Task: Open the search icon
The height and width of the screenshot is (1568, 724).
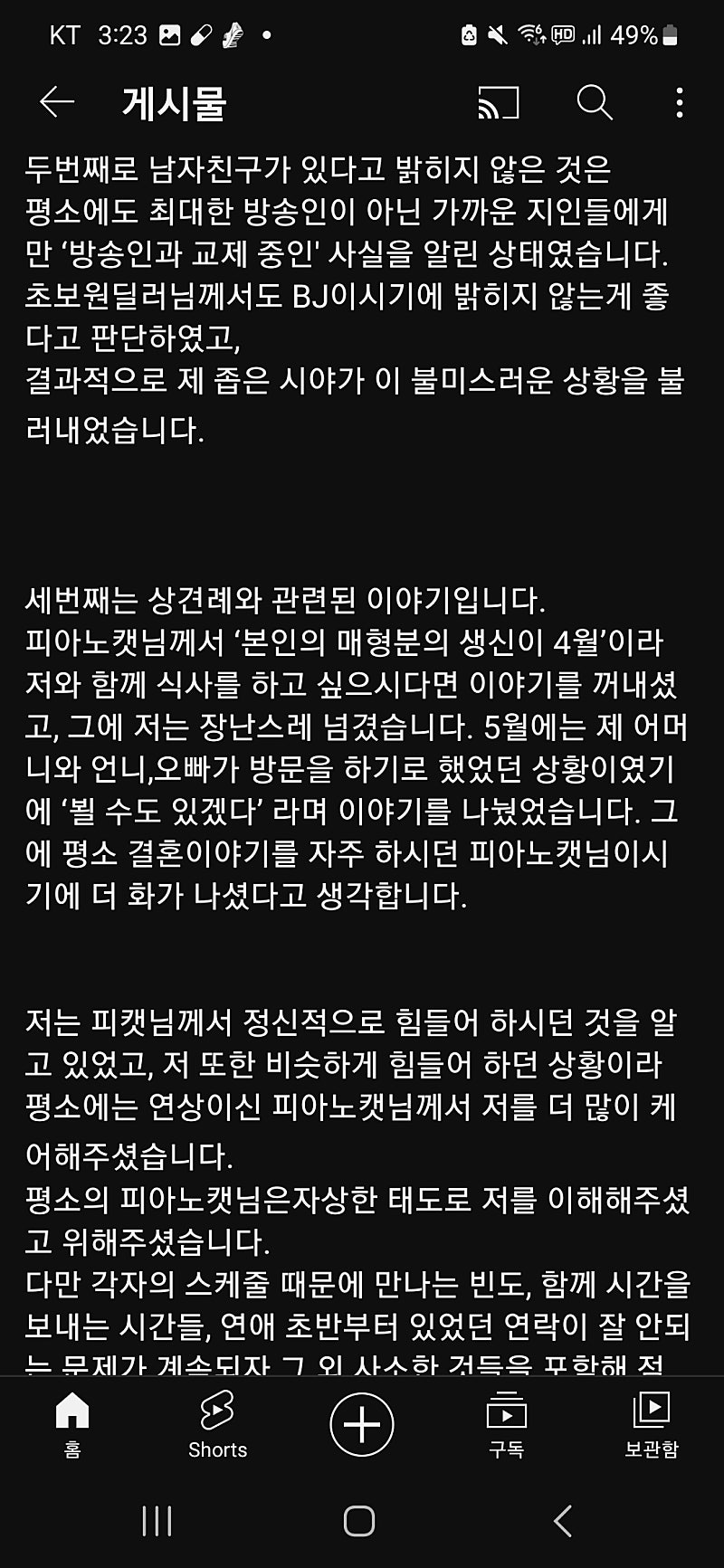Action: pos(594,103)
